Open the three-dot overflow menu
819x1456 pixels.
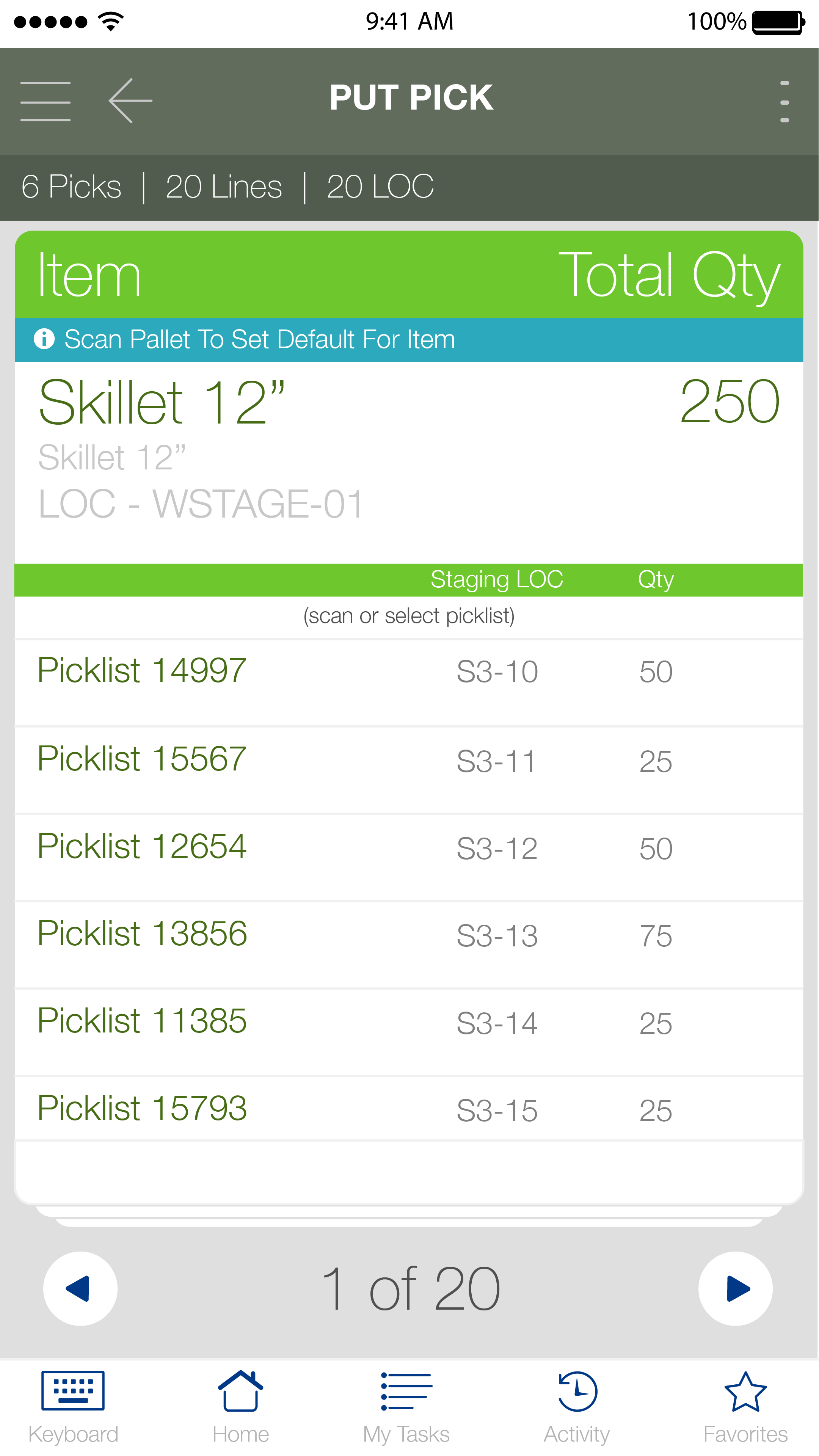pos(784,101)
